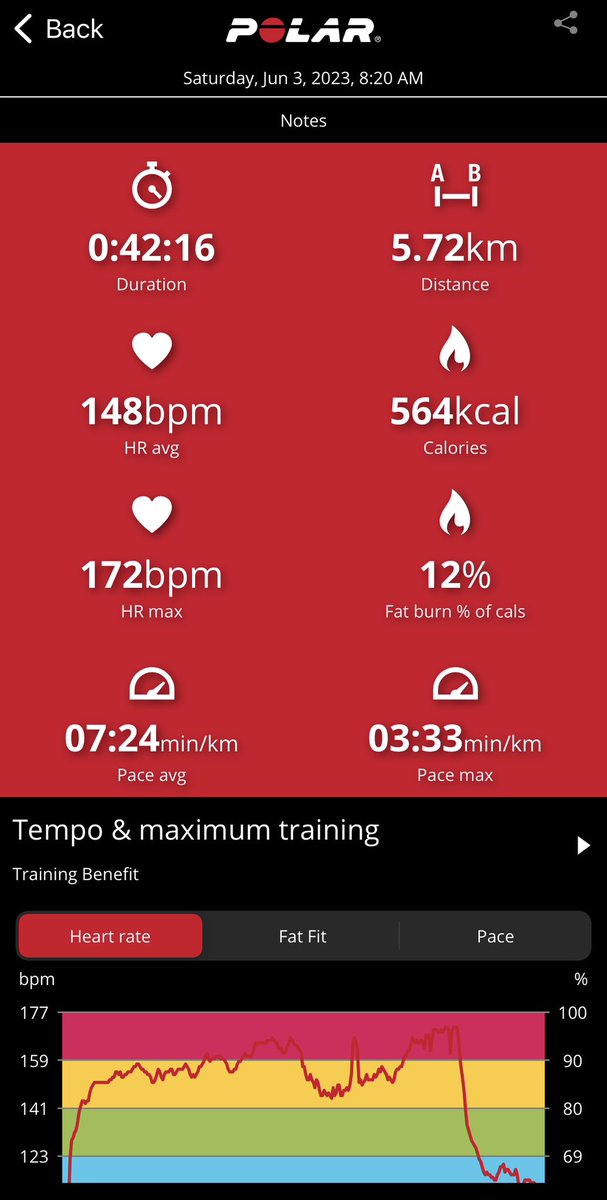Select the Heart rate graph tab

(x=110, y=937)
